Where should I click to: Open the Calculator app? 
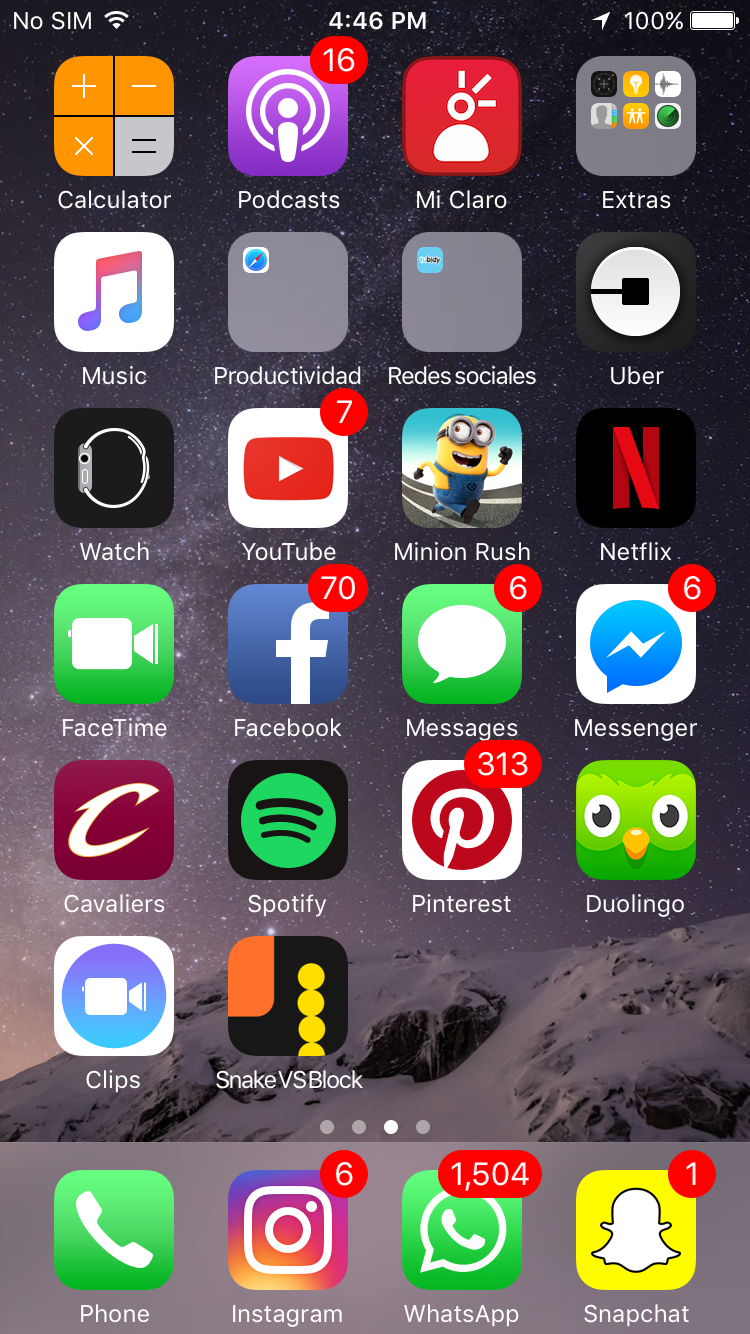tap(114, 116)
